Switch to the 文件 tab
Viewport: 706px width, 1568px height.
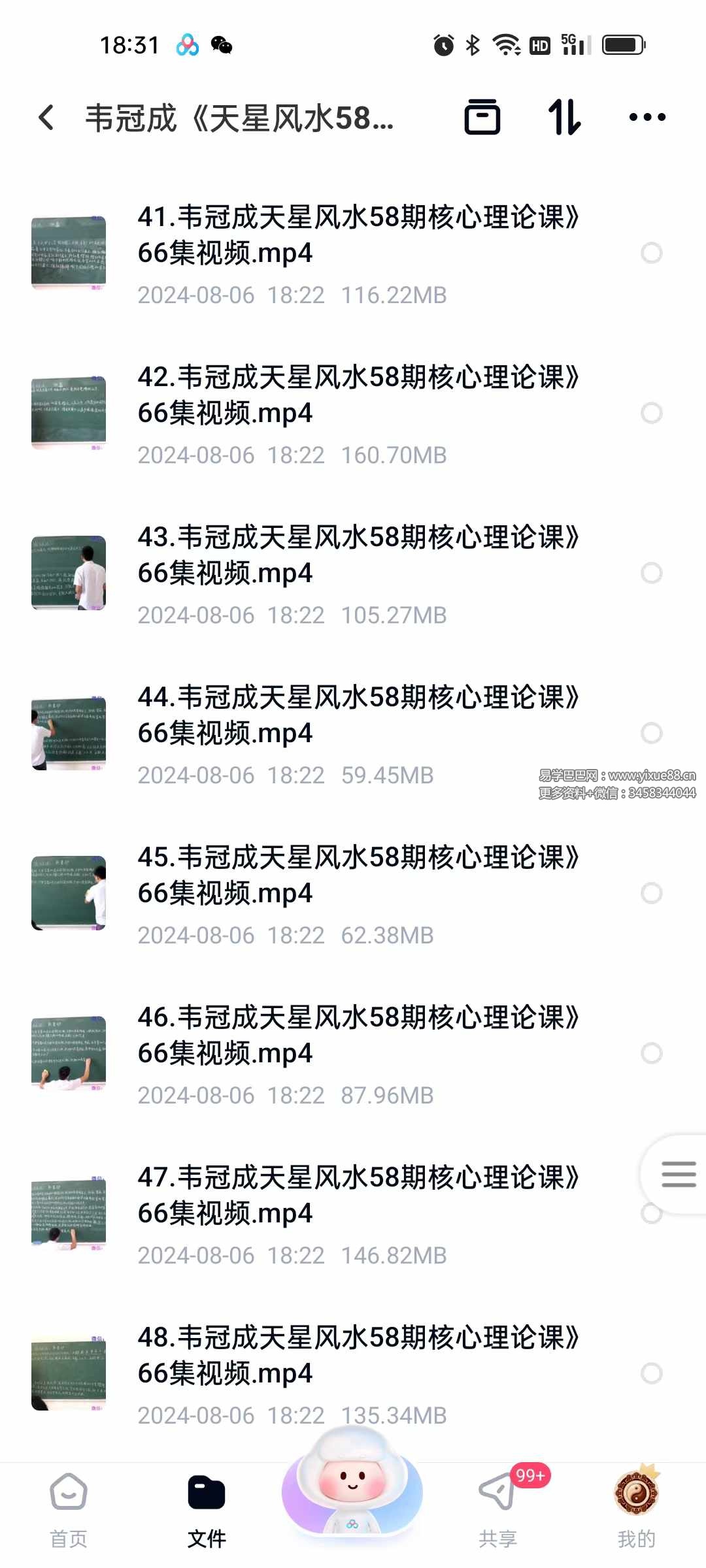[x=207, y=1509]
